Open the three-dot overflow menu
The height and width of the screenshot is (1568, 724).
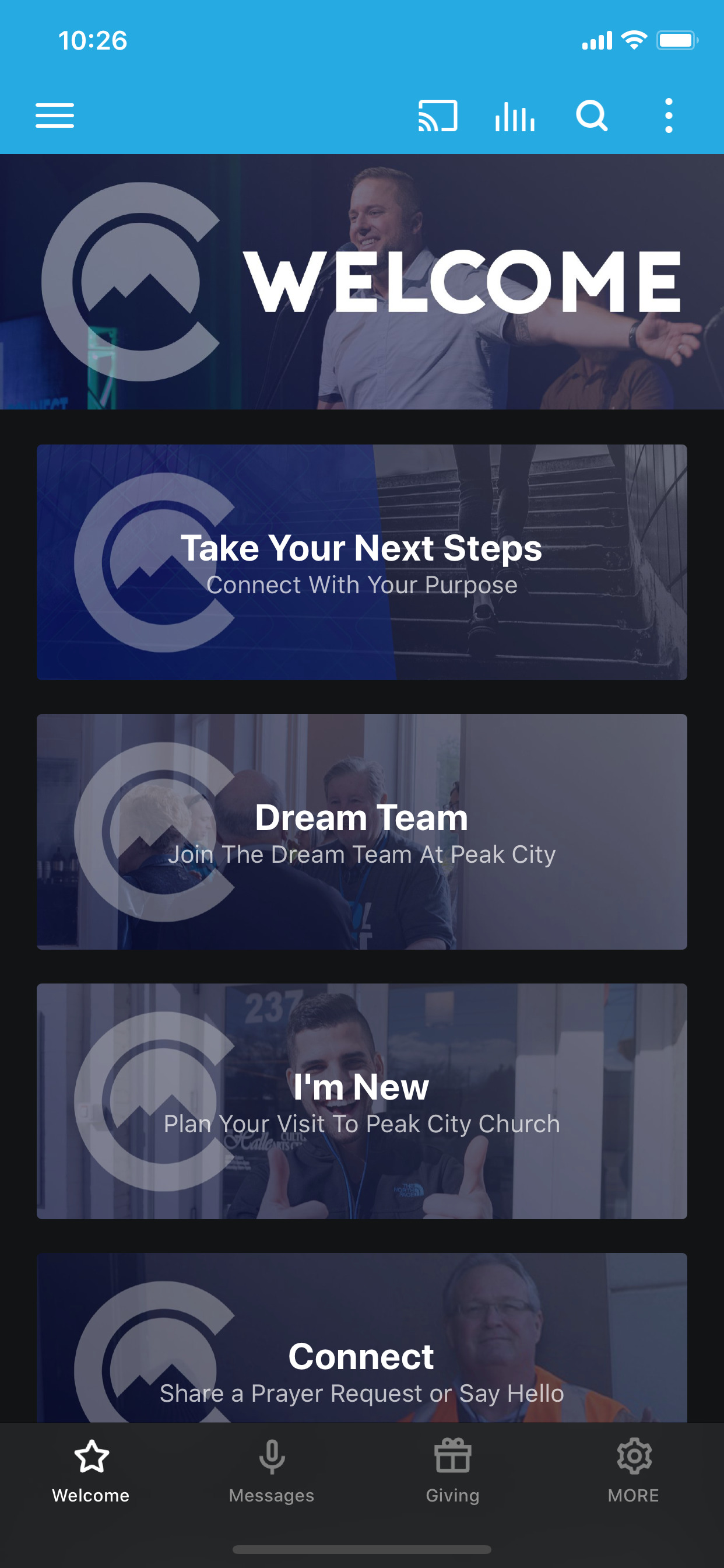pos(669,116)
